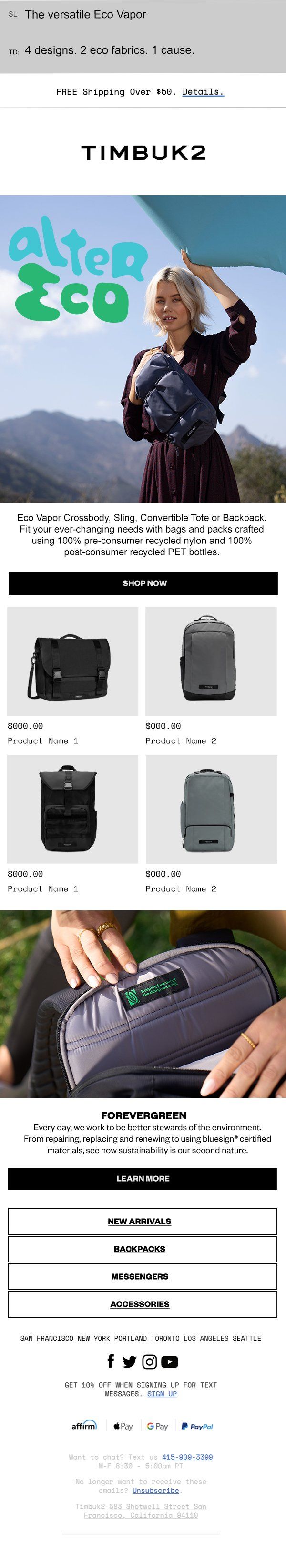
Task: Open Timbuk2's Twitter page
Action: [129, 1362]
